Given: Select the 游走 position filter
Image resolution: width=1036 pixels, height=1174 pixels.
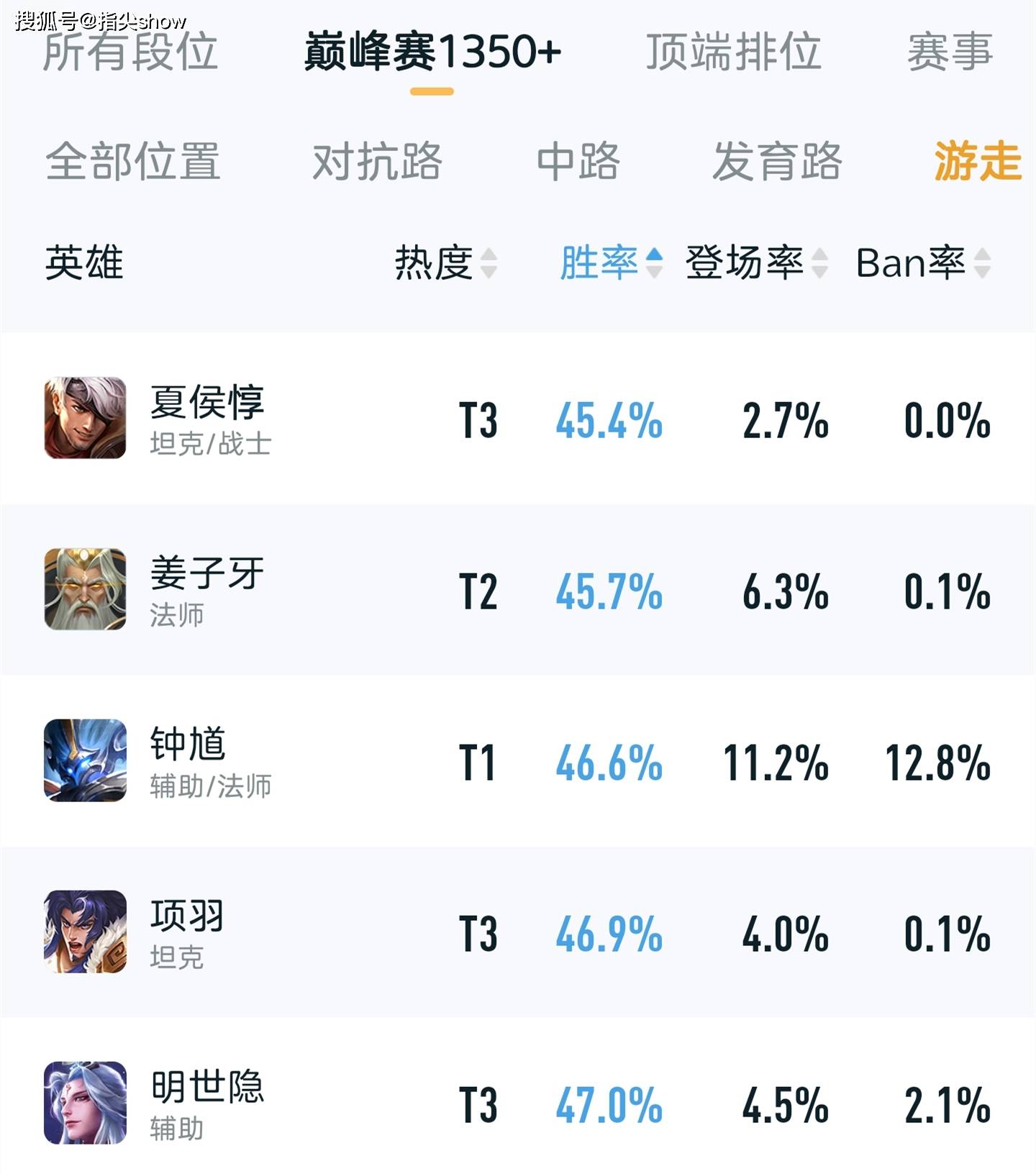Looking at the screenshot, I should (x=977, y=161).
